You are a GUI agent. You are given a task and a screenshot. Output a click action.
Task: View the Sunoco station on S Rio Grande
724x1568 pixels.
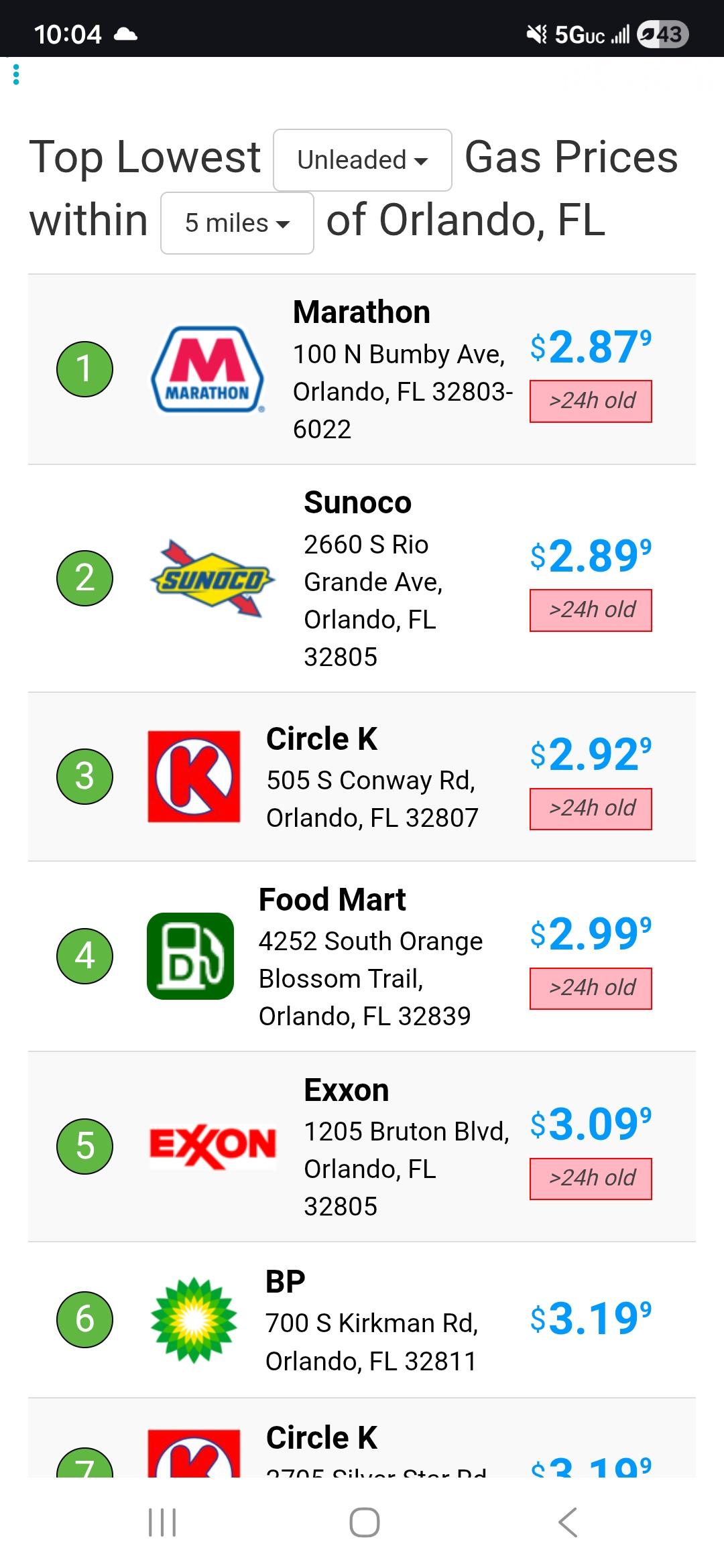(357, 503)
